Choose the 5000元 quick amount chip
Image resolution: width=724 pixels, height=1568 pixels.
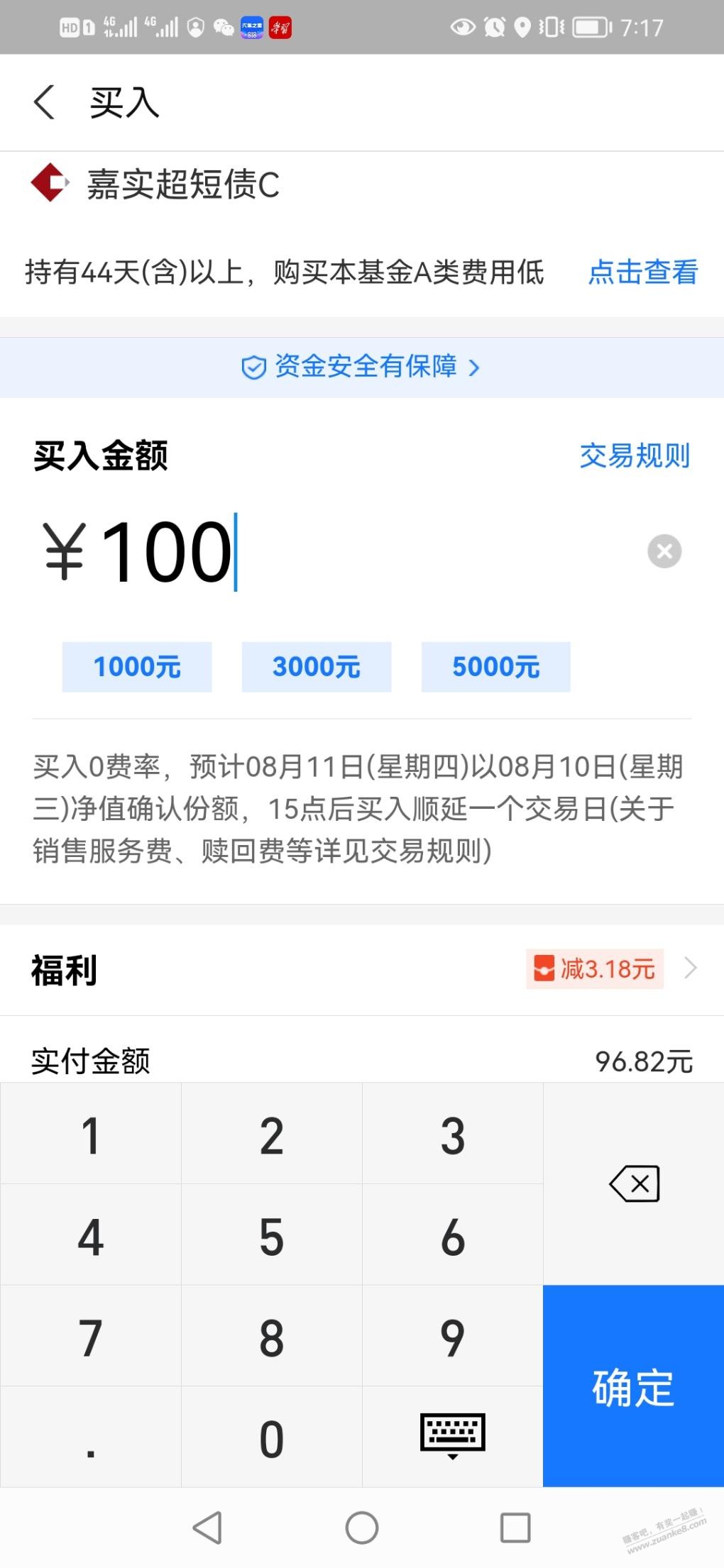(x=496, y=667)
